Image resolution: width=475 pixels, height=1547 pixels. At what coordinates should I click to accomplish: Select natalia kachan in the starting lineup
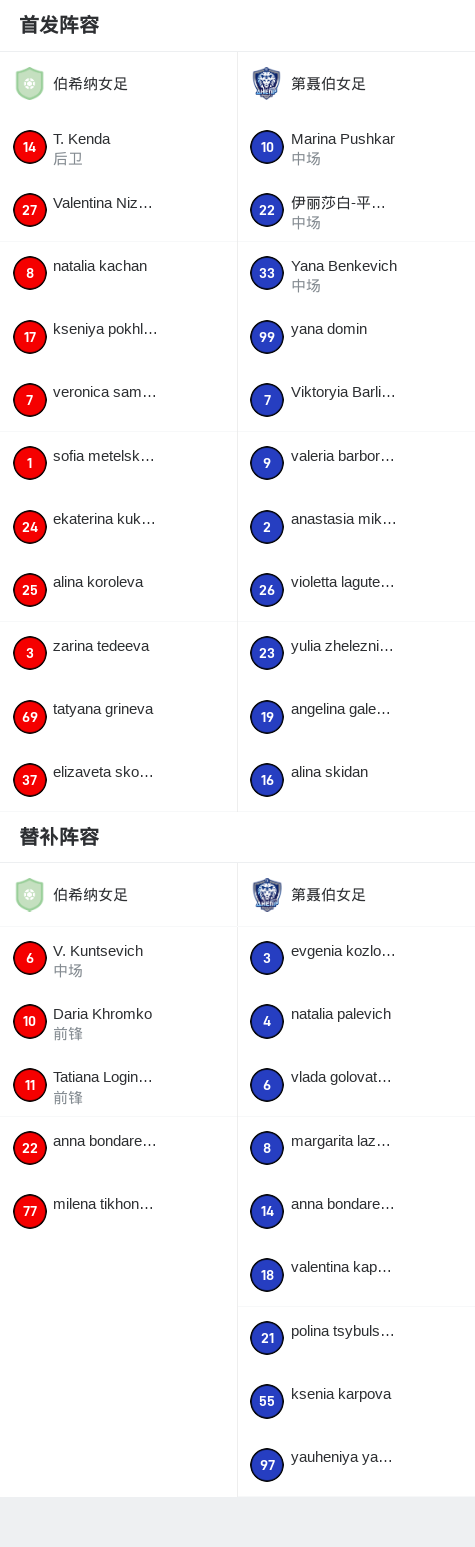pyautogui.click(x=118, y=273)
